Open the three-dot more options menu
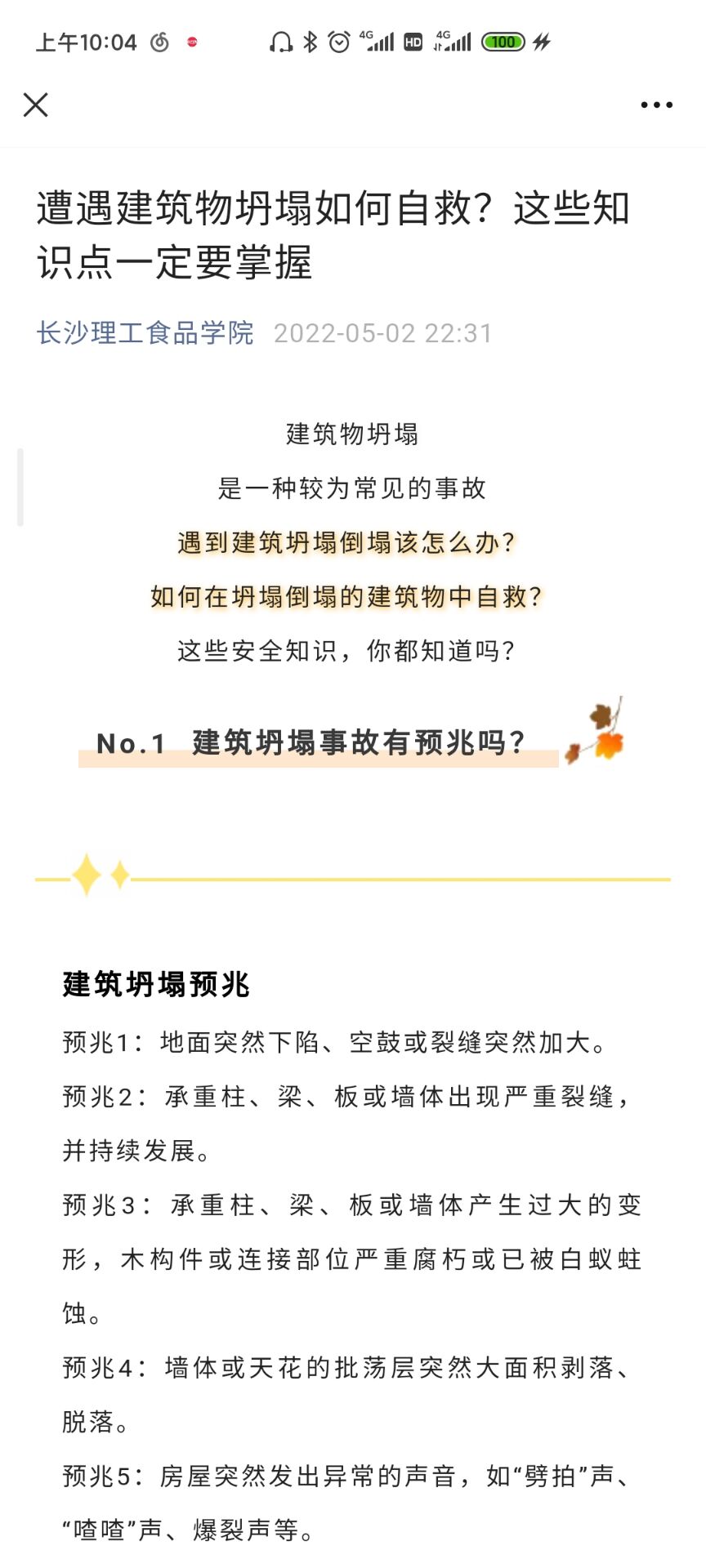The image size is (706, 1568). click(x=656, y=105)
